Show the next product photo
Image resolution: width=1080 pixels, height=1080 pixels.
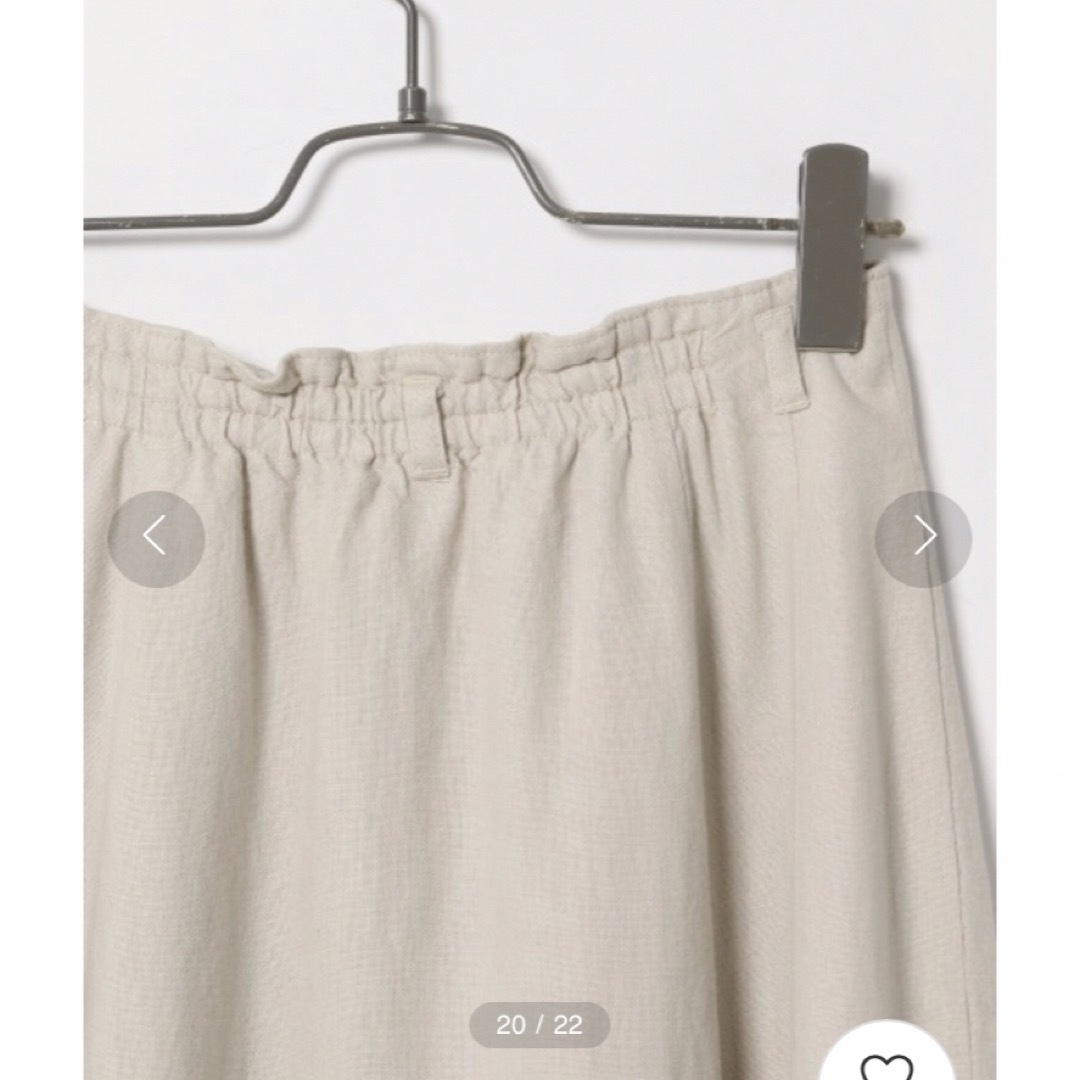[923, 538]
